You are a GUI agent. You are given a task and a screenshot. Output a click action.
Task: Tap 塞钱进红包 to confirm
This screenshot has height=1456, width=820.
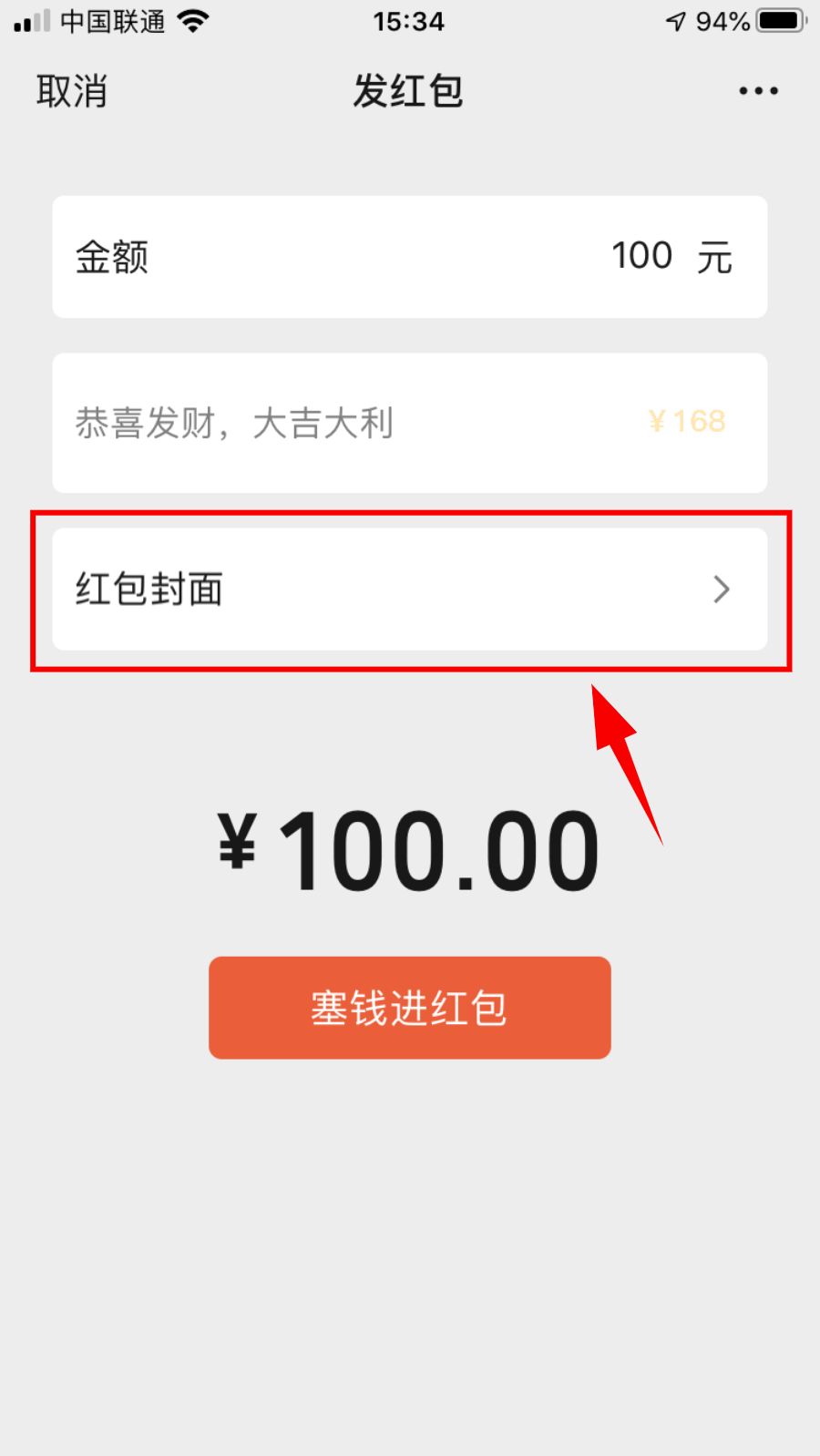(x=409, y=1008)
